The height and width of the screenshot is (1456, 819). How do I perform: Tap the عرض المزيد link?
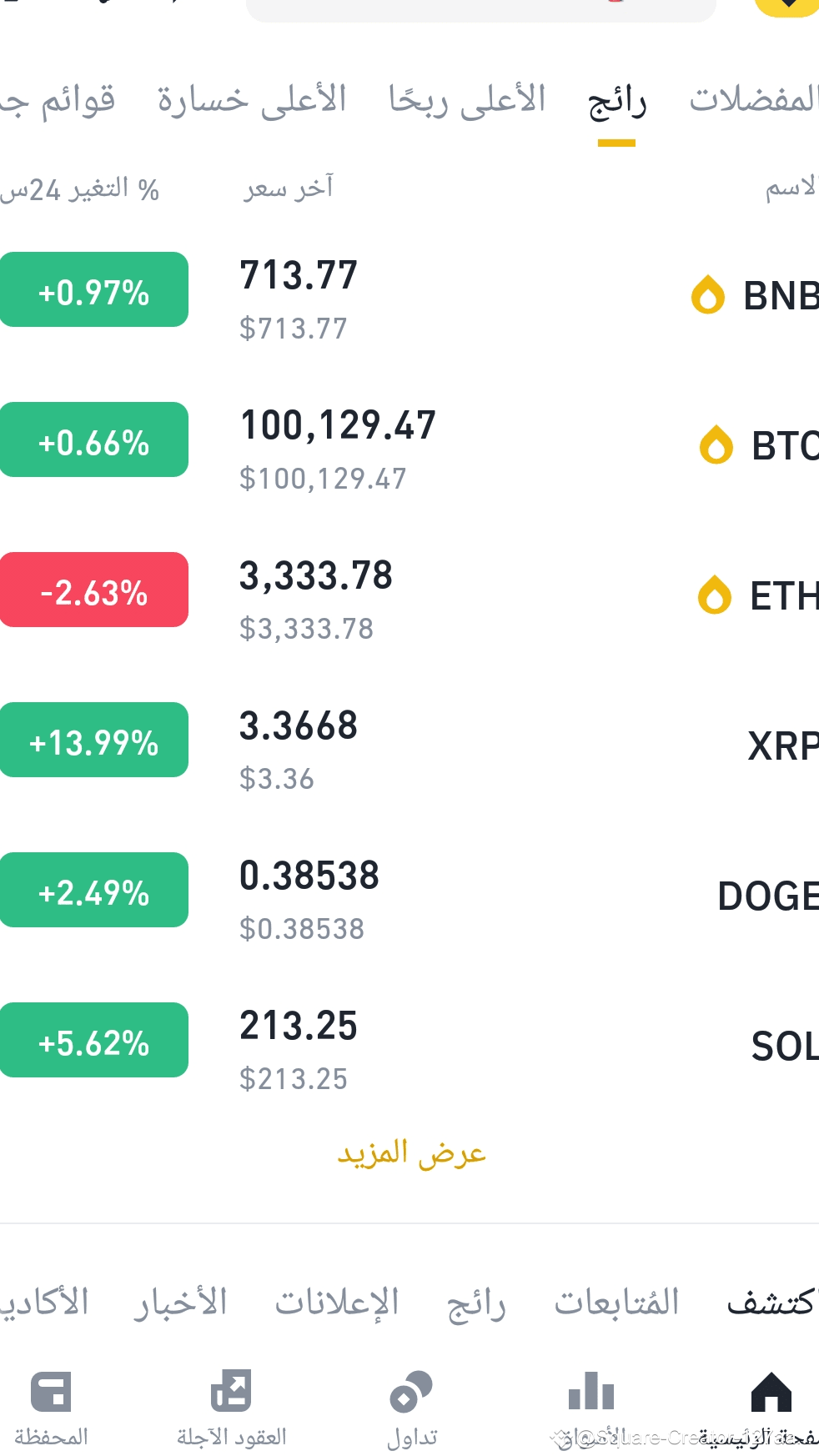[413, 1152]
